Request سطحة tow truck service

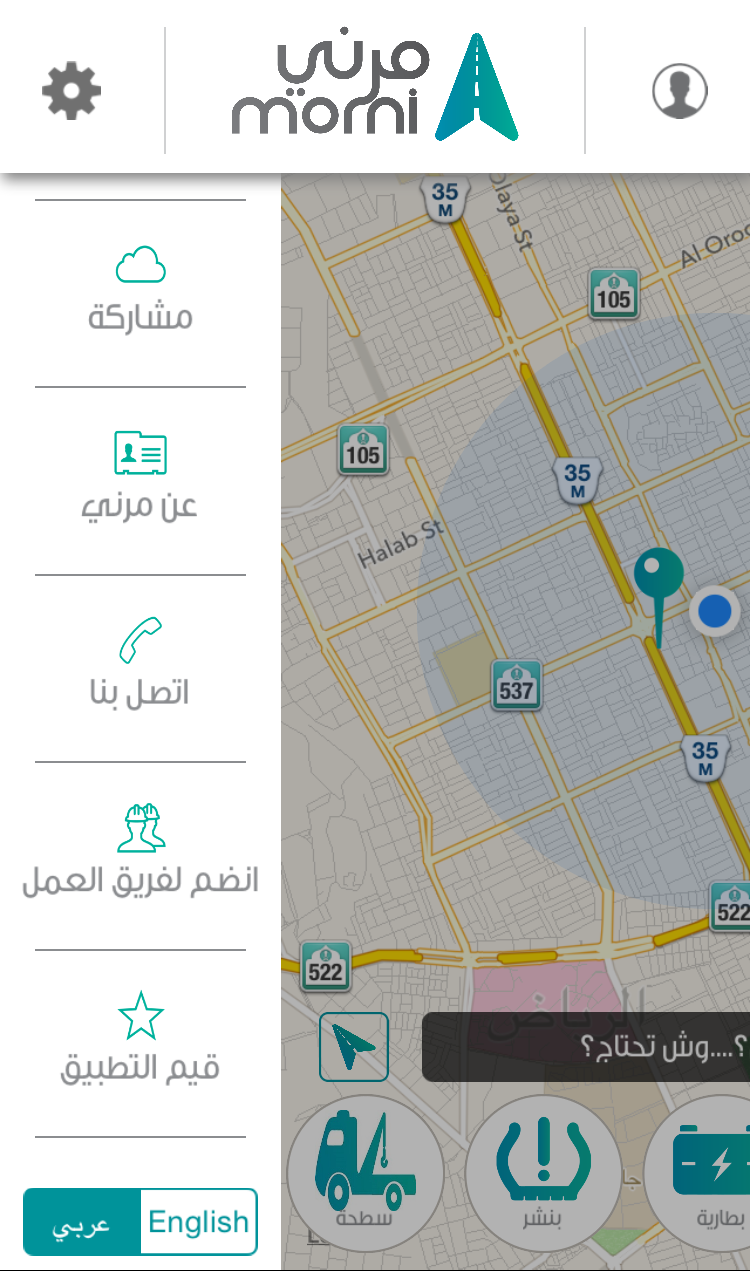point(365,1173)
